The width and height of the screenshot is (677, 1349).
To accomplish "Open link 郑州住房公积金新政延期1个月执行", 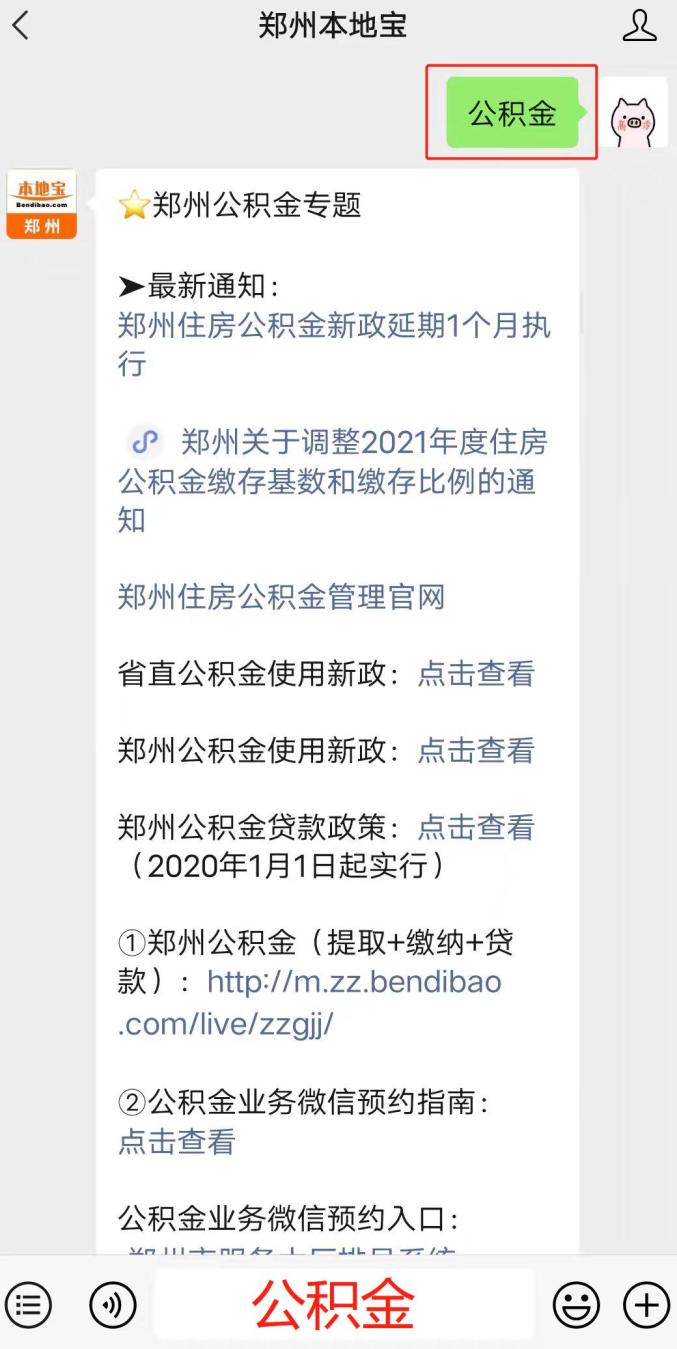I will pyautogui.click(x=333, y=327).
